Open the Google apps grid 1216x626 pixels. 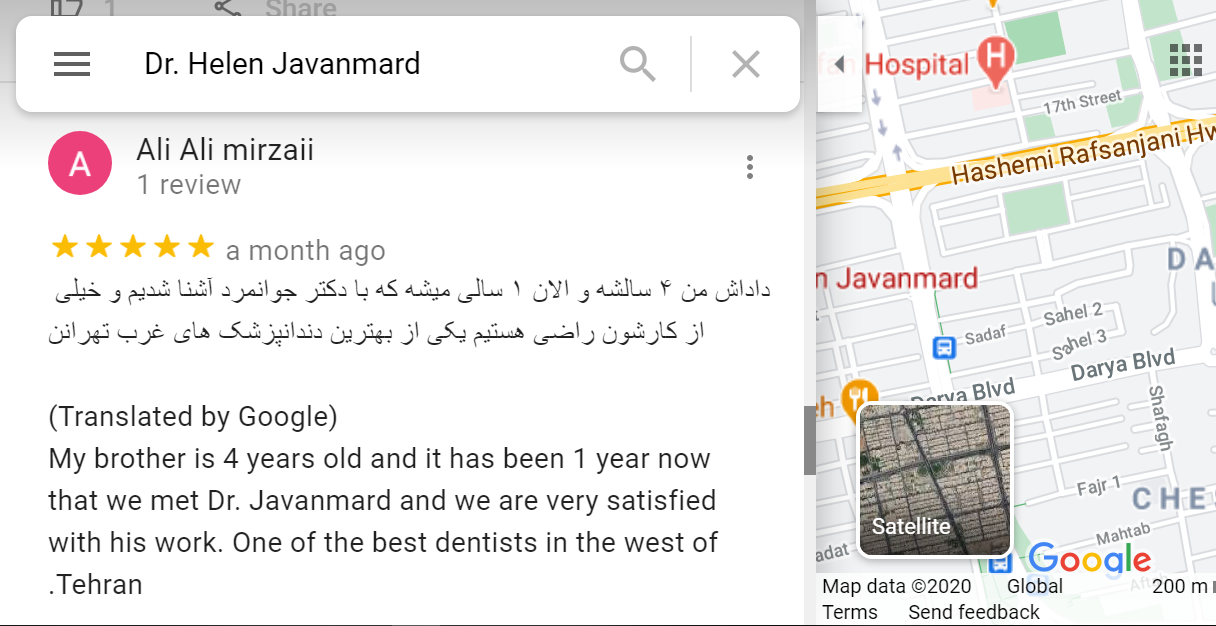(x=1185, y=60)
